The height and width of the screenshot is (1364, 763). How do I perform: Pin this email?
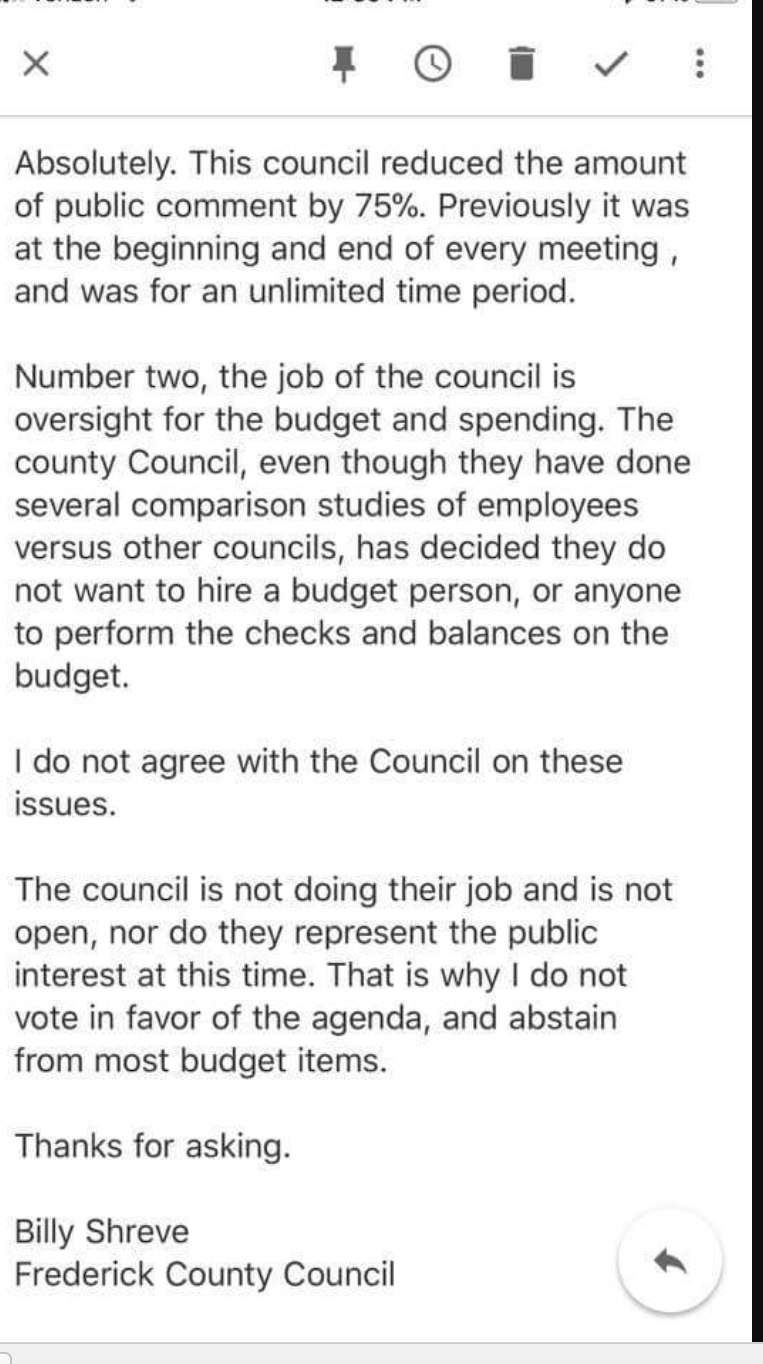pos(343,65)
